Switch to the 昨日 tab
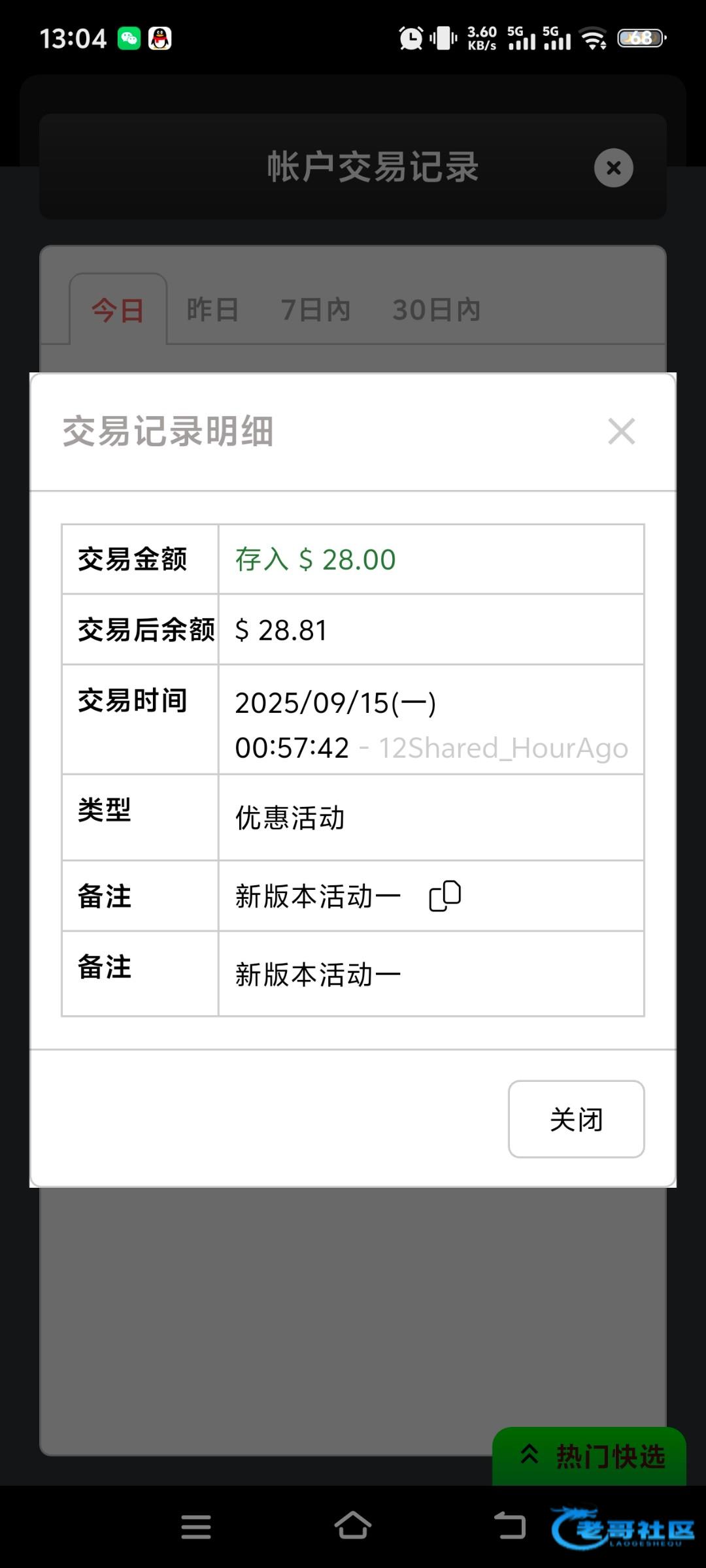 coord(213,310)
